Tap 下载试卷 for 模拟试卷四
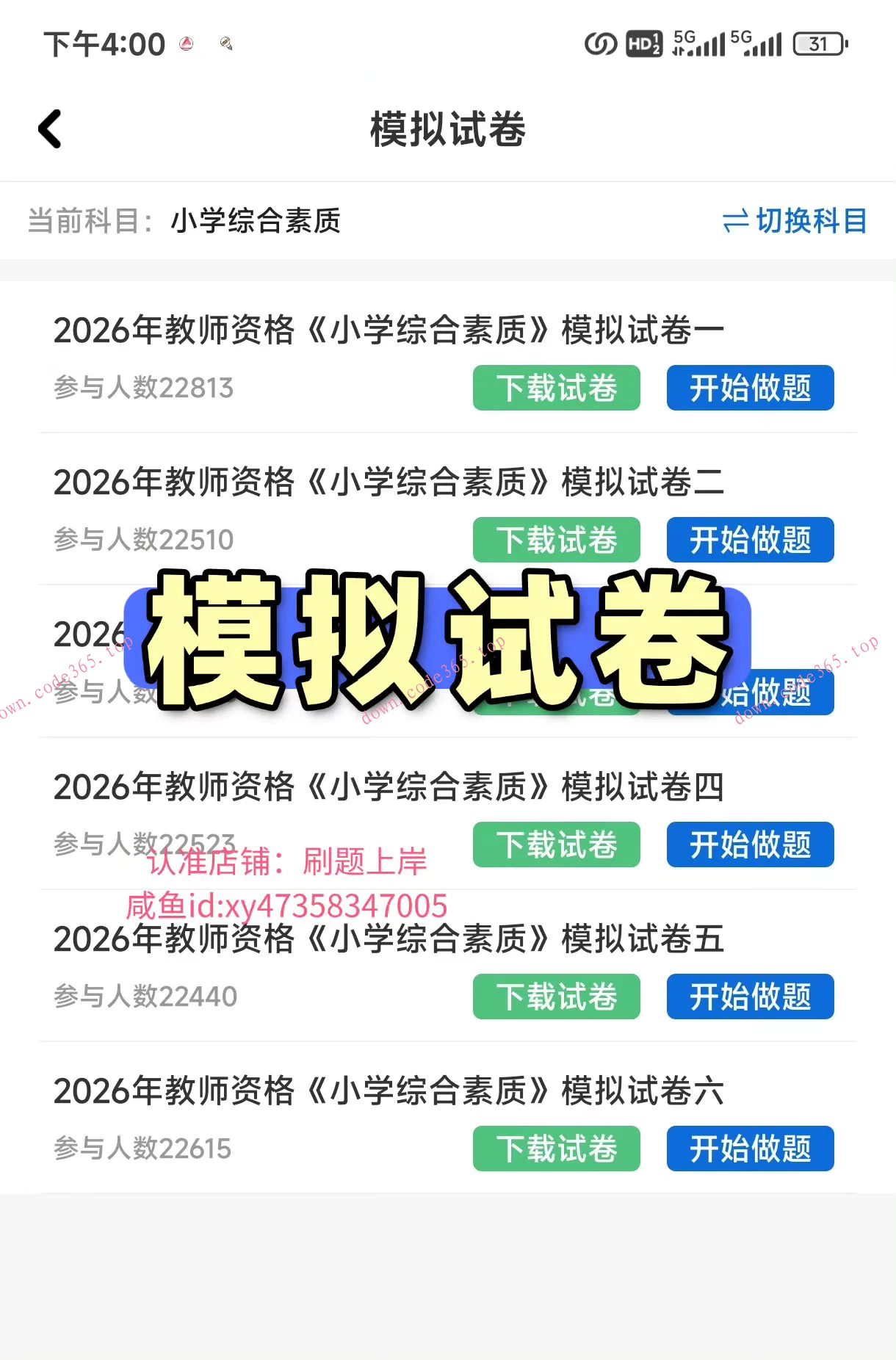 (x=556, y=845)
